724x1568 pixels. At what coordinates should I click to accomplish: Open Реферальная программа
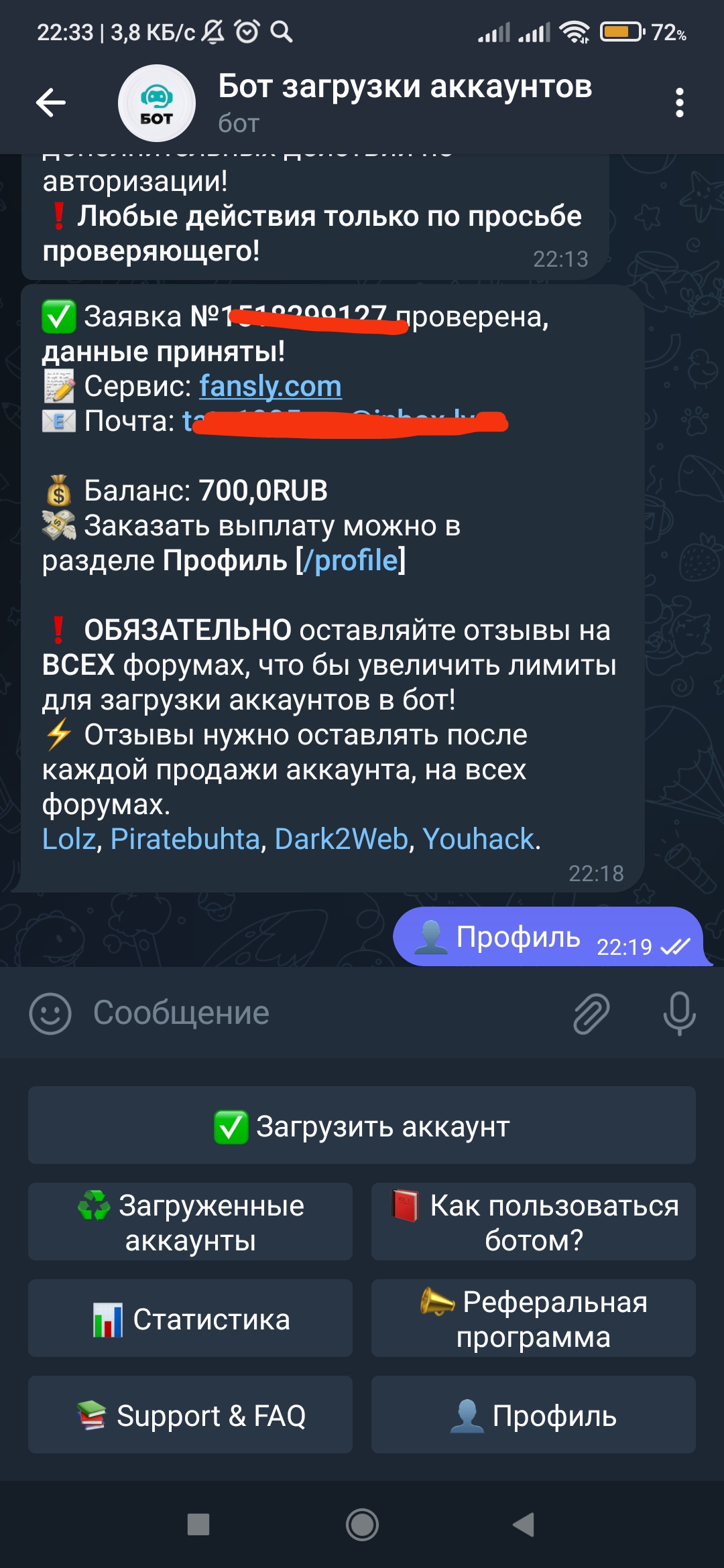tap(534, 1319)
